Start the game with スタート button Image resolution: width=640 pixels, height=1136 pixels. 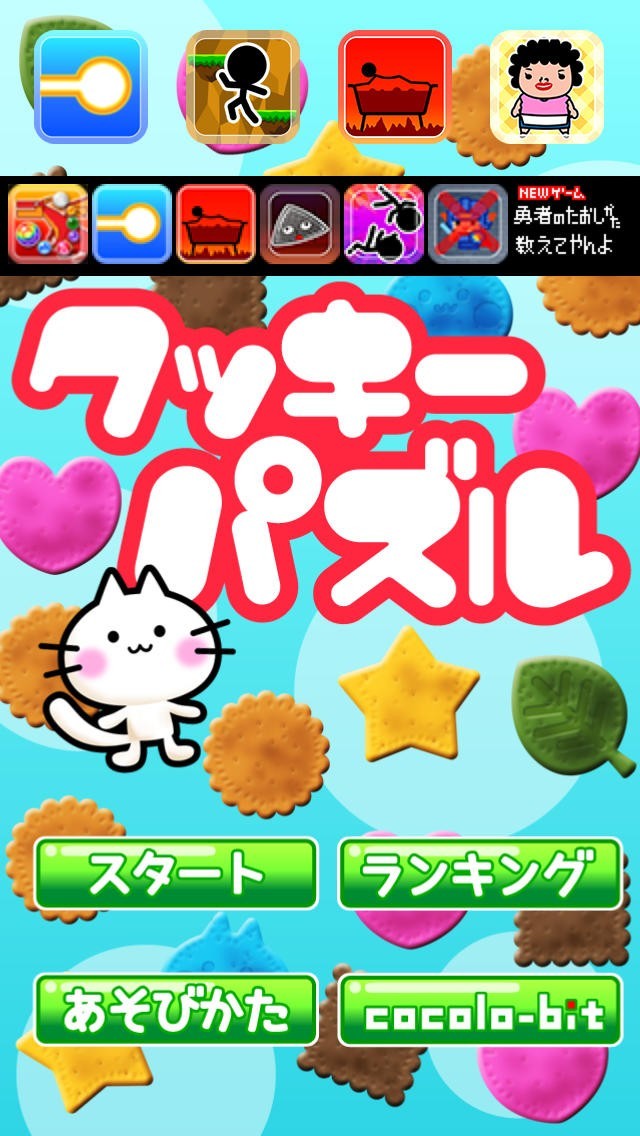coord(175,873)
